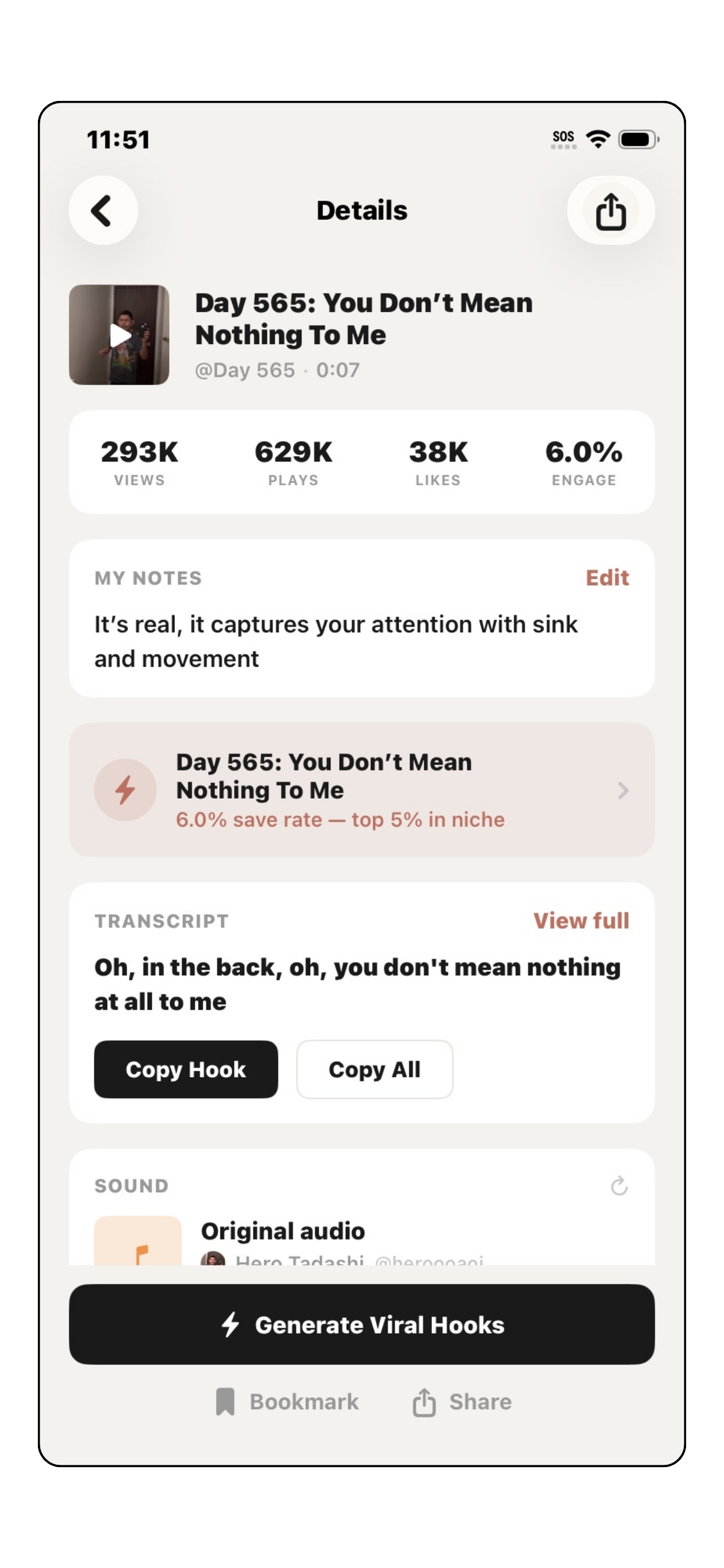Go back using the header arrow
724x1568 pixels.
pyautogui.click(x=103, y=211)
